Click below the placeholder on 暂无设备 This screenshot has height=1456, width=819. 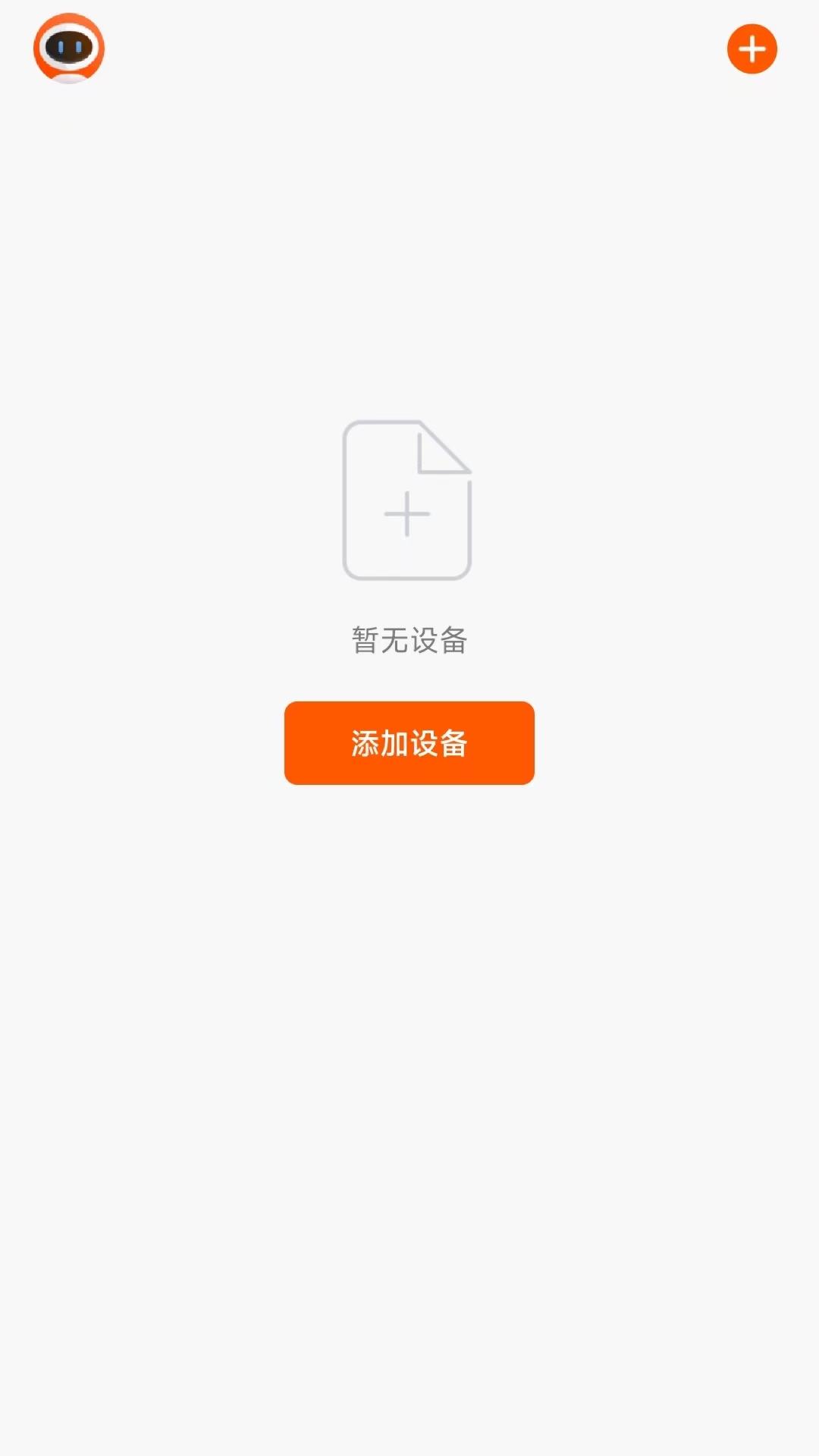(x=409, y=639)
